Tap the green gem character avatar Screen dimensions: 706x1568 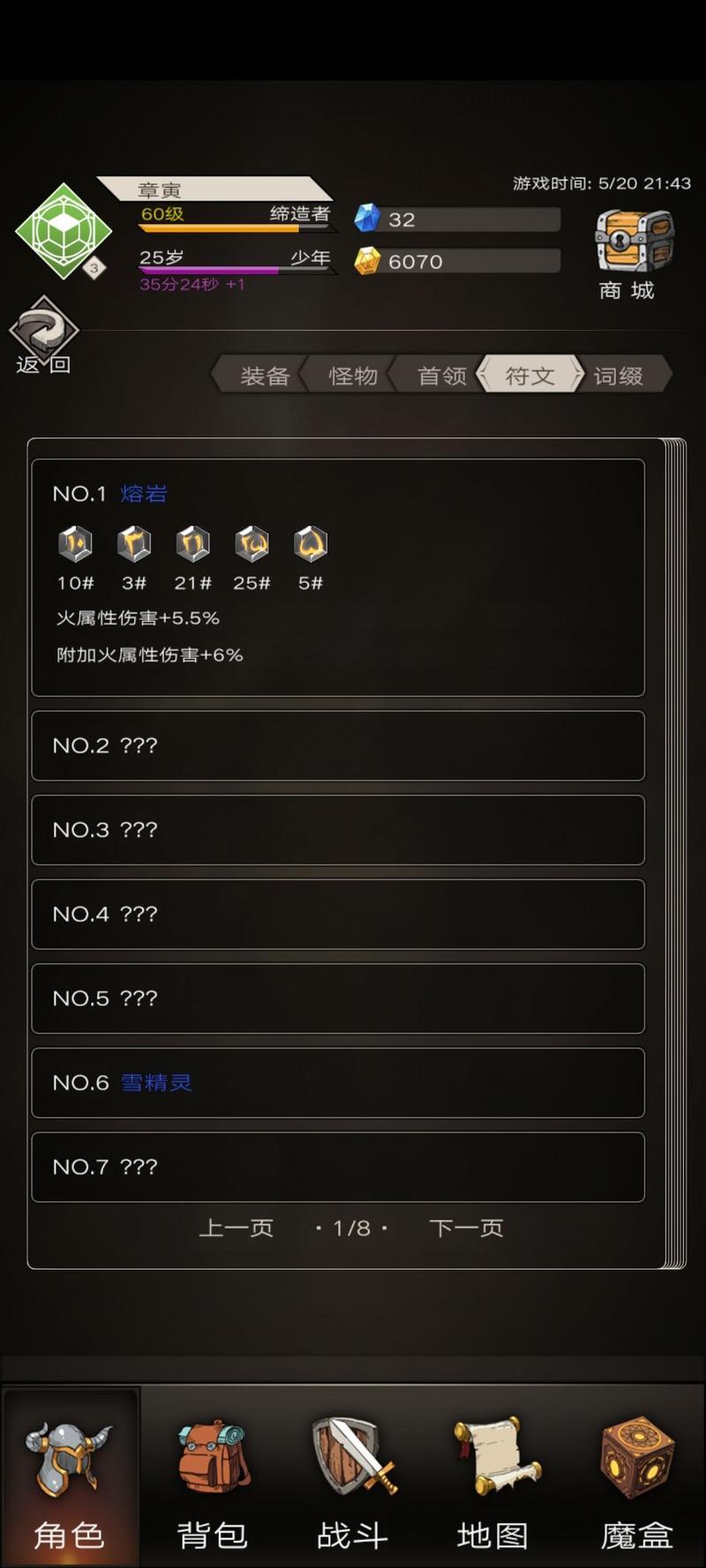click(x=63, y=231)
